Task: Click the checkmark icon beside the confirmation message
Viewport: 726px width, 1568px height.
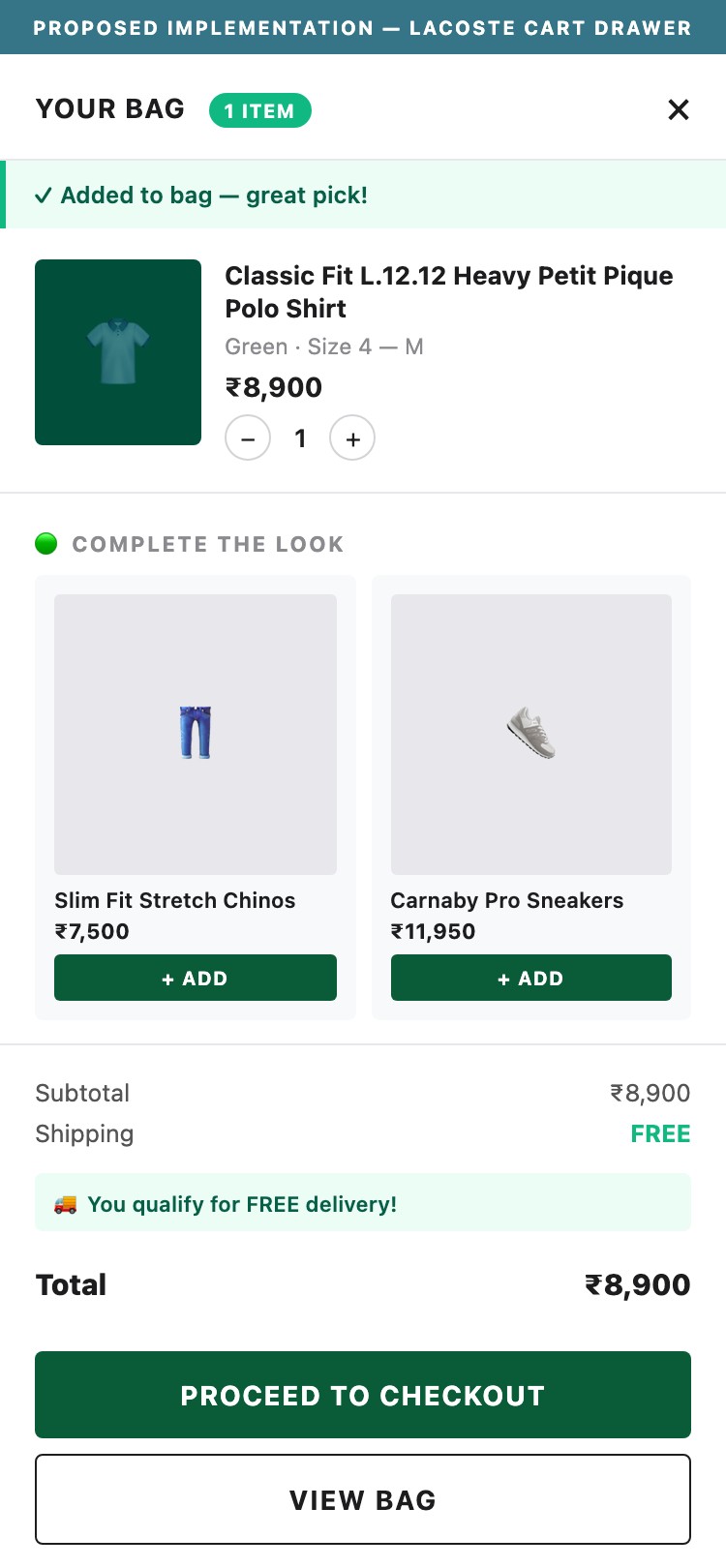Action: pos(43,196)
